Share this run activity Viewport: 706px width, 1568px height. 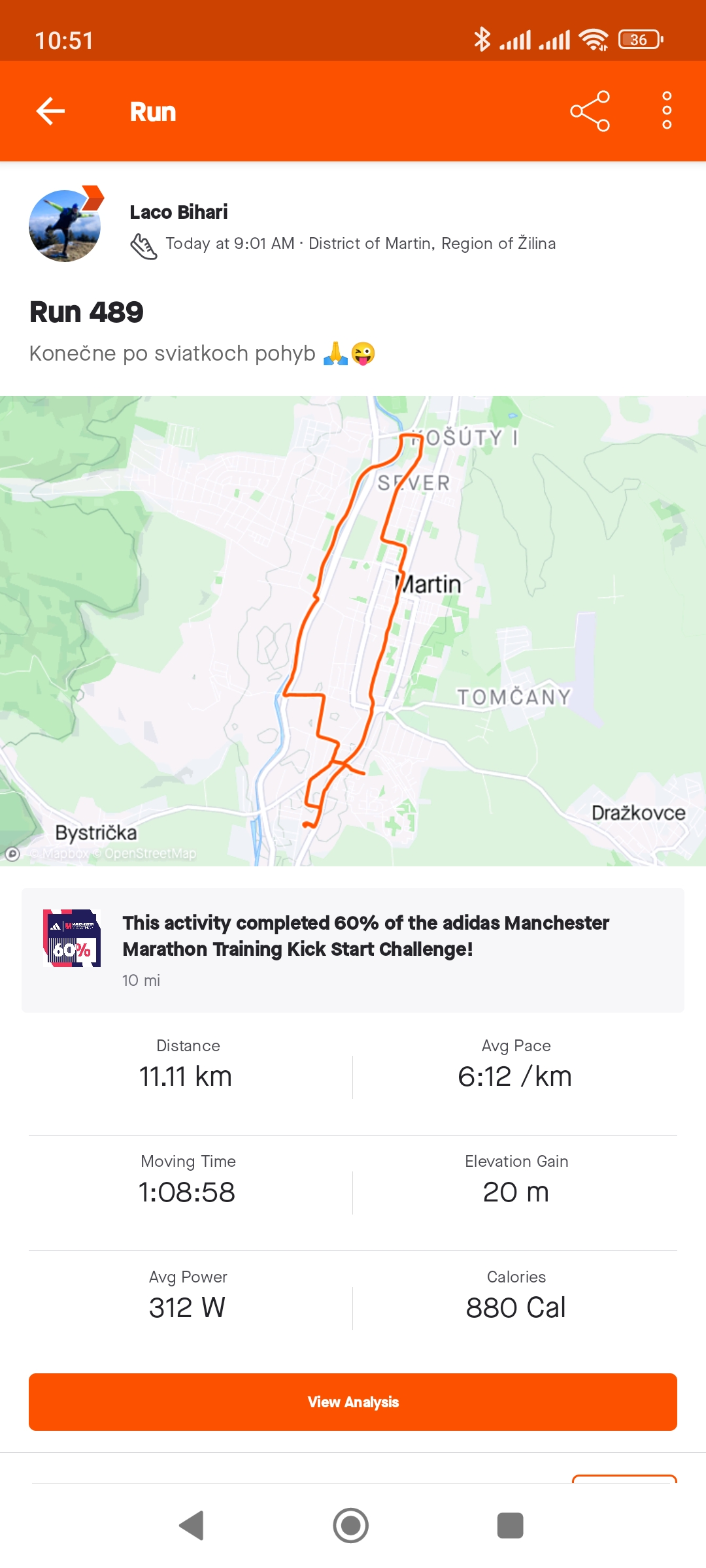[x=590, y=111]
